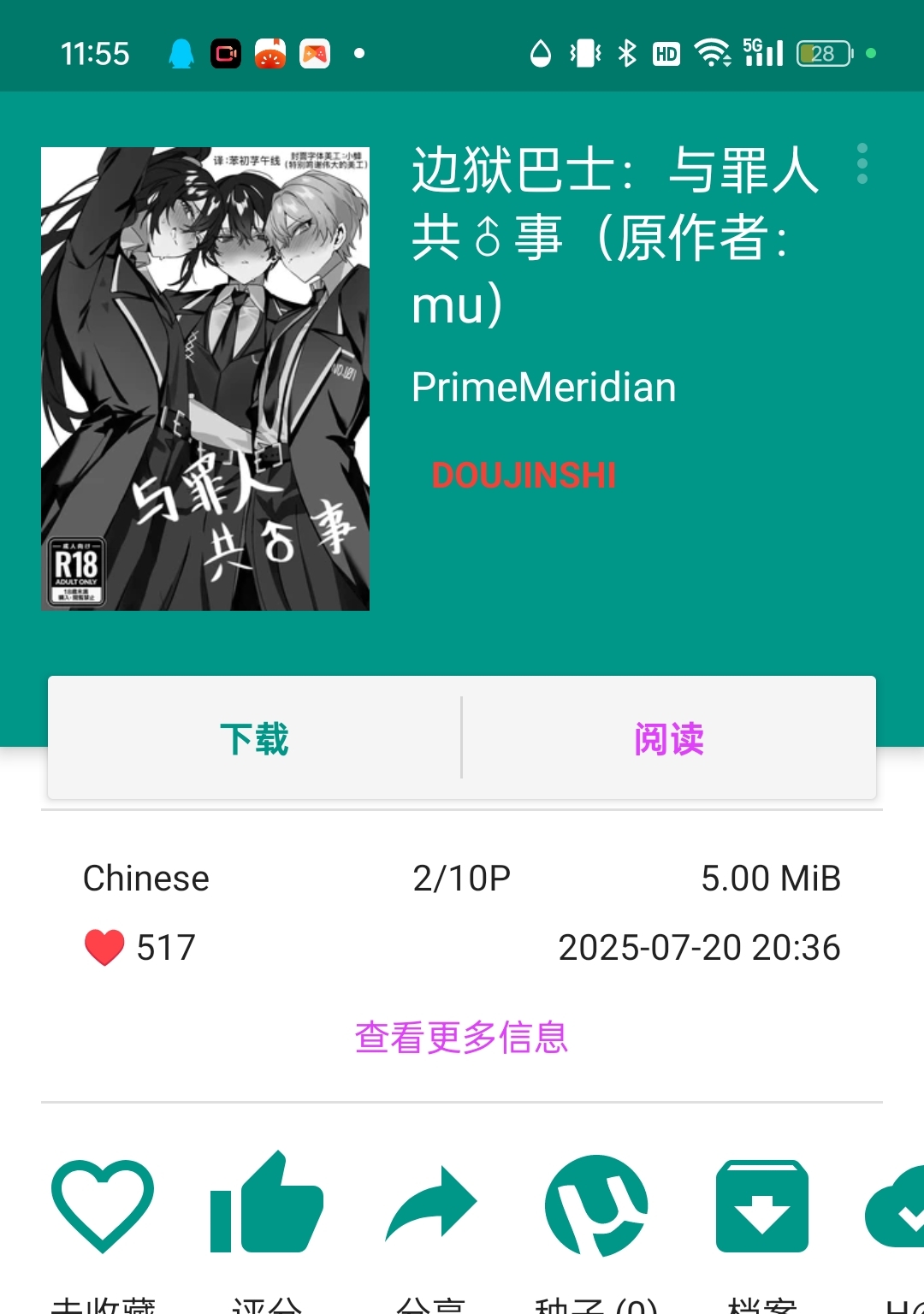Tap the 下载 download button
Image resolution: width=924 pixels, height=1314 pixels.
pyautogui.click(x=254, y=738)
